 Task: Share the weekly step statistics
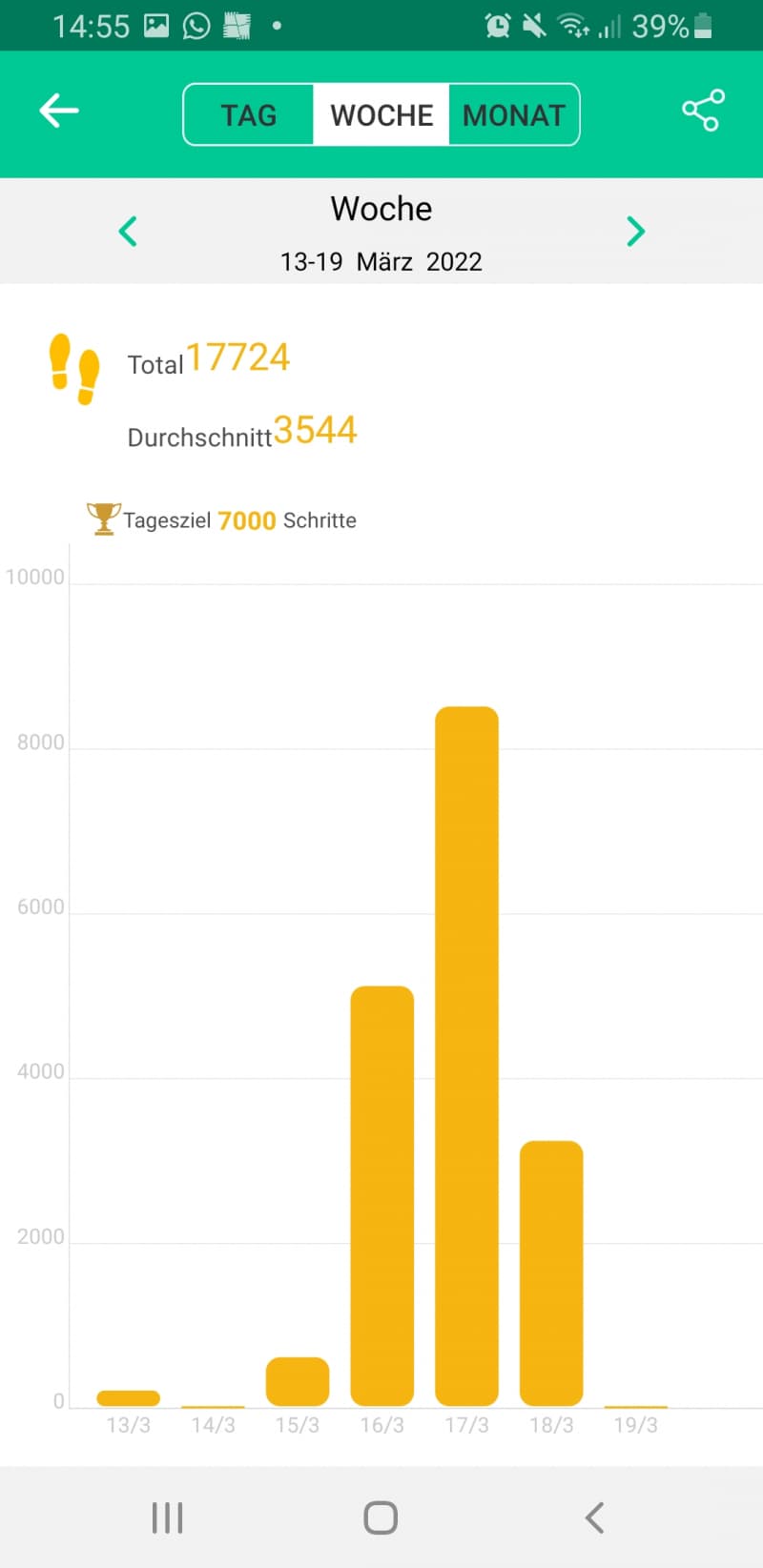[703, 111]
